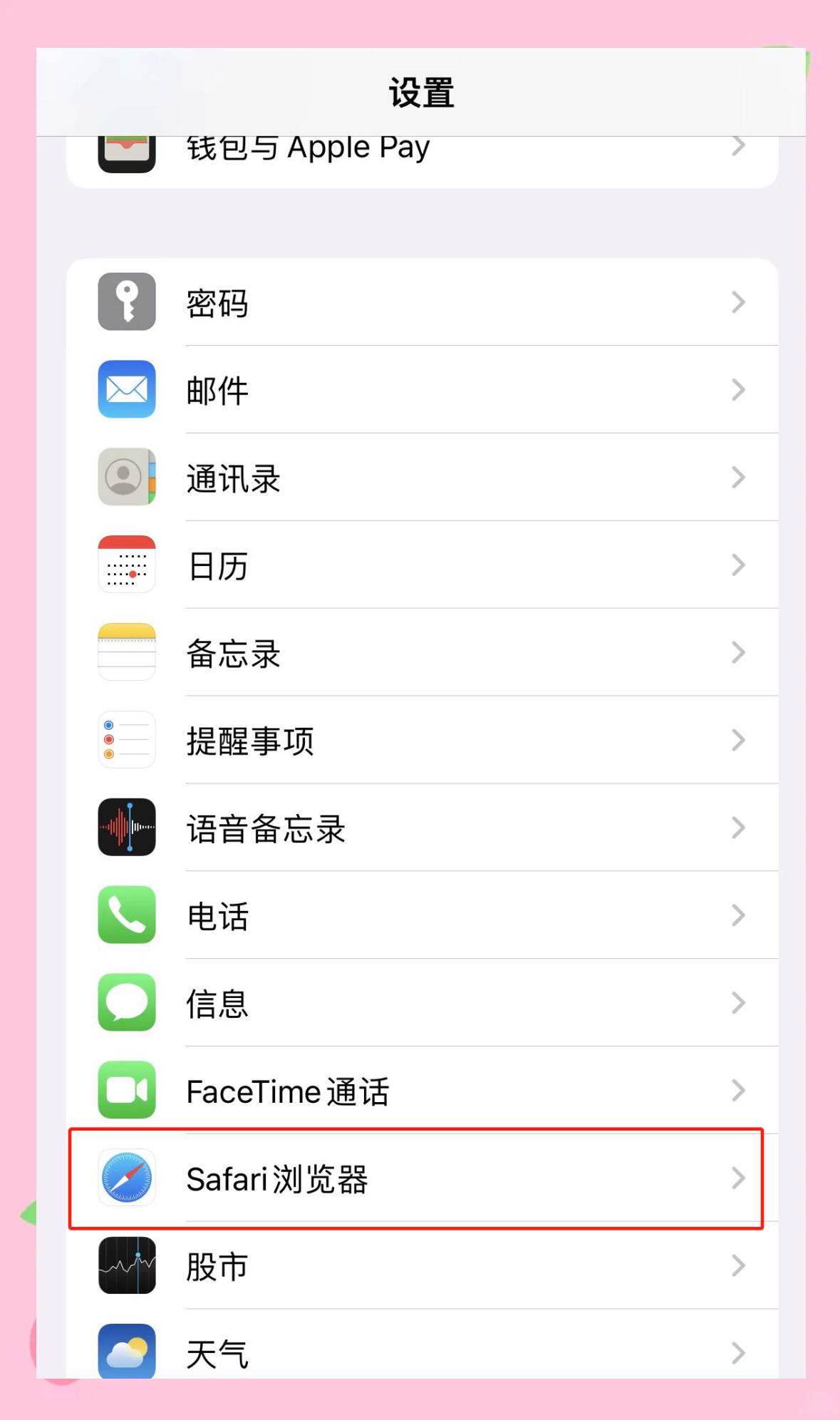Screen dimensions: 840x1420
Task: Expand the Reminders (提醒事项) chevron
Action: [739, 741]
